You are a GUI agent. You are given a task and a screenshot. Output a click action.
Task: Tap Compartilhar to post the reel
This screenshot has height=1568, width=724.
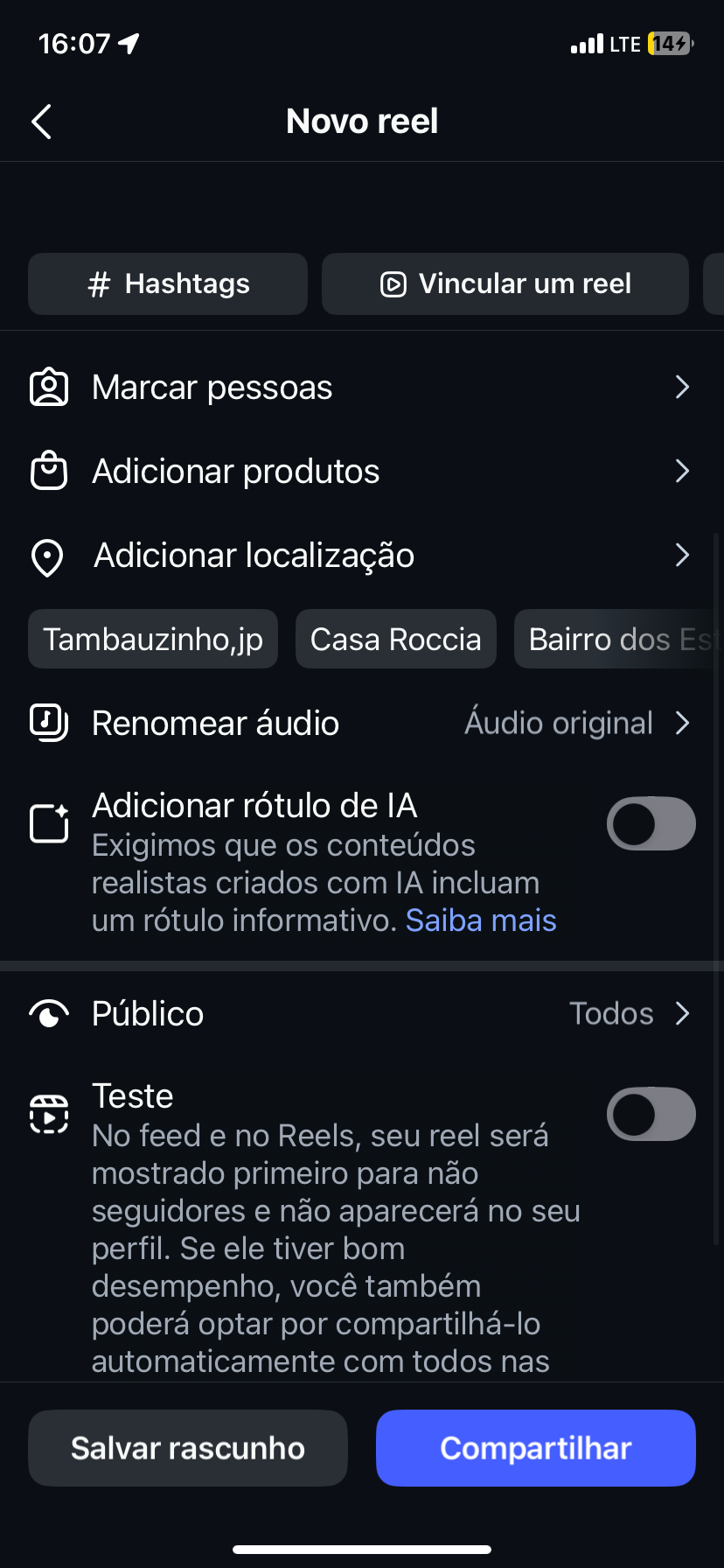tap(535, 1448)
